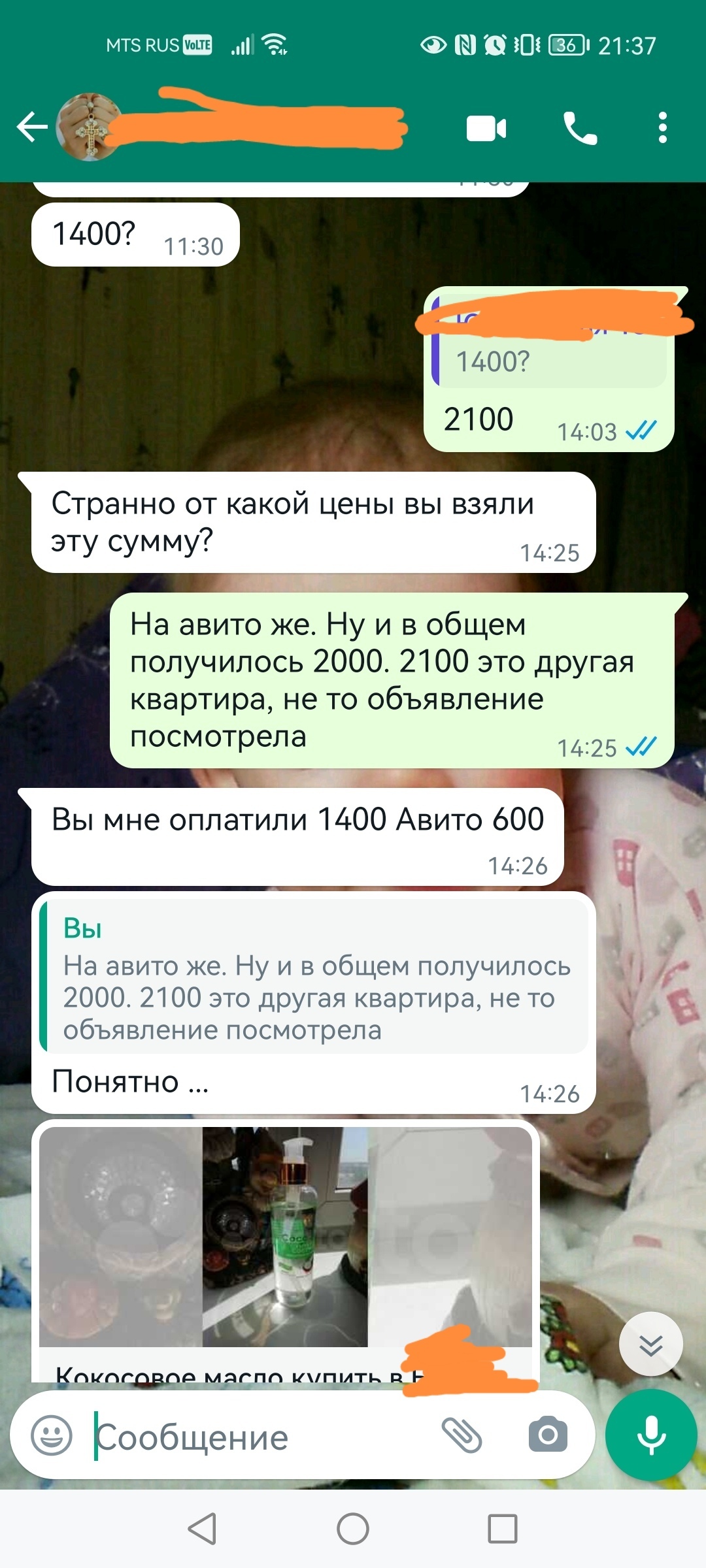Jump to the latest messages
Screen dimensions: 706x1568
[x=650, y=1345]
